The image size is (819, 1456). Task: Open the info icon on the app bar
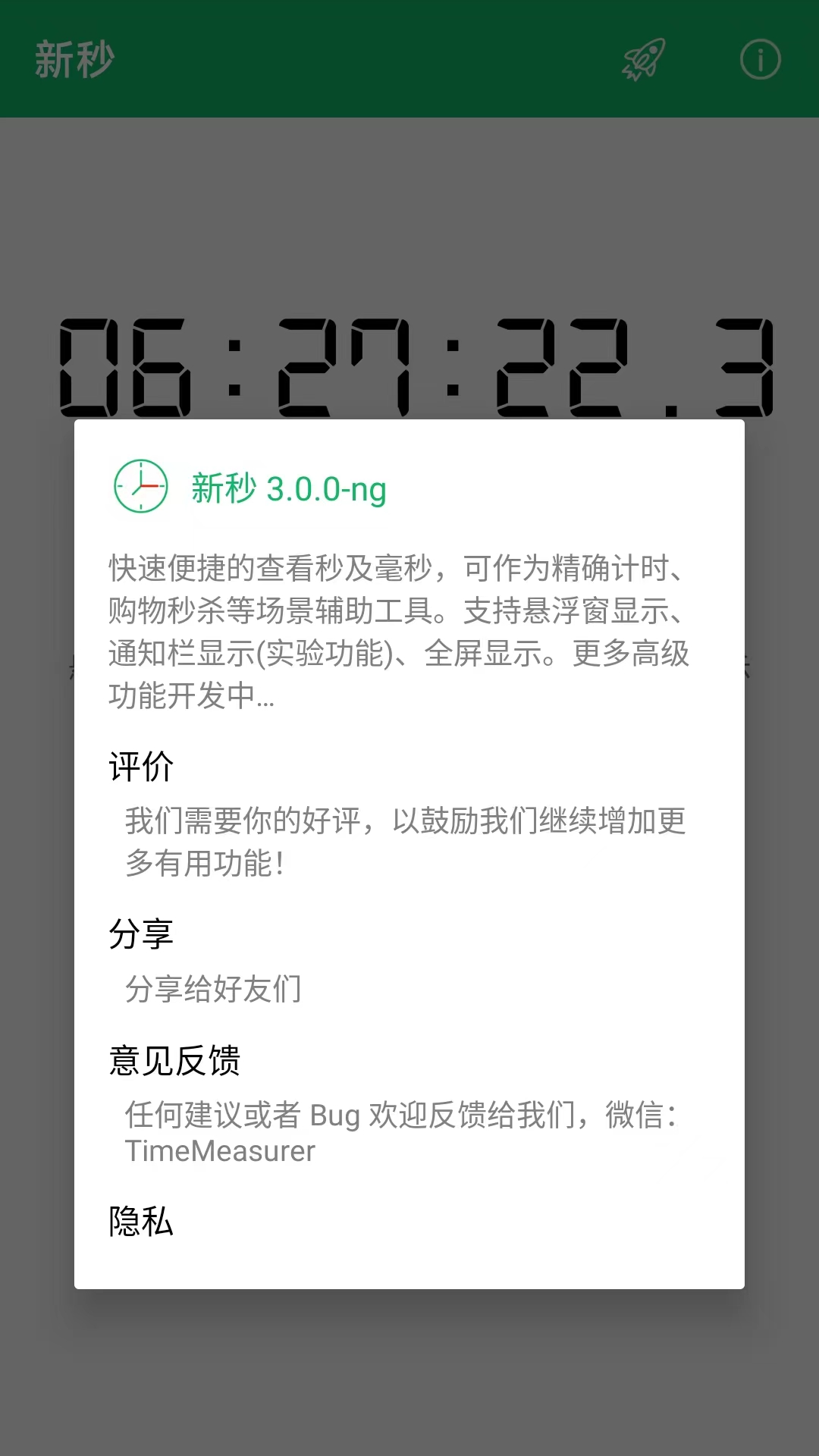coord(761,59)
